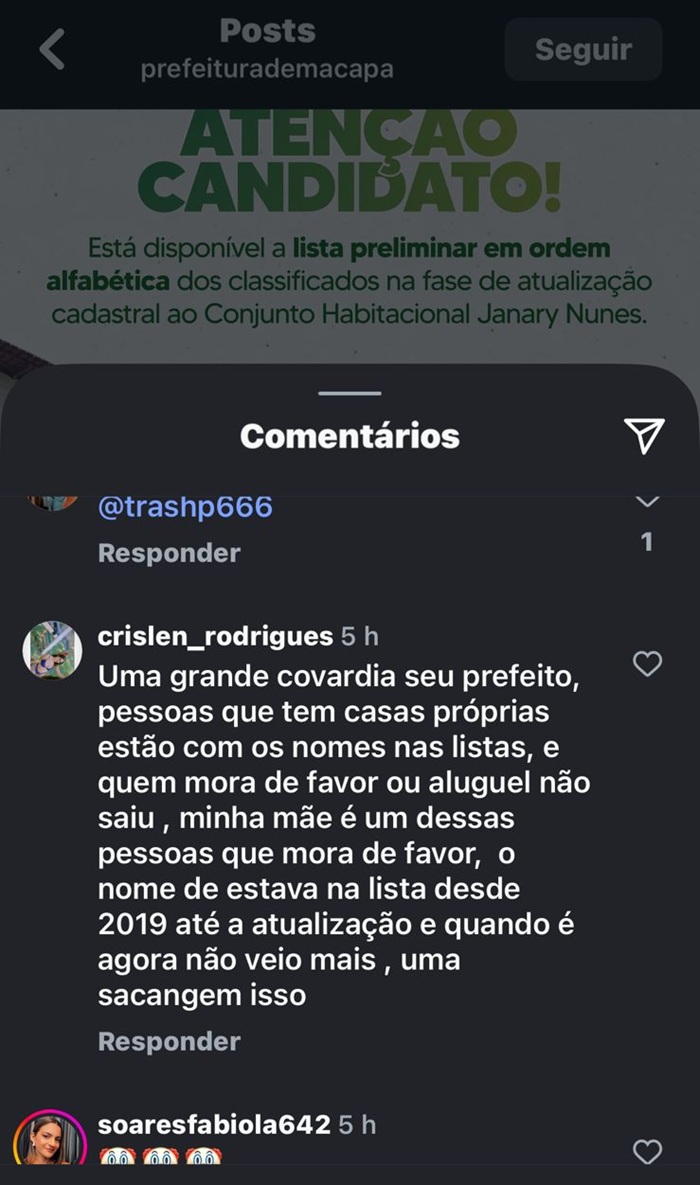Reply to the comment mentioning @trashp666
This screenshot has width=700, height=1185.
click(x=169, y=553)
